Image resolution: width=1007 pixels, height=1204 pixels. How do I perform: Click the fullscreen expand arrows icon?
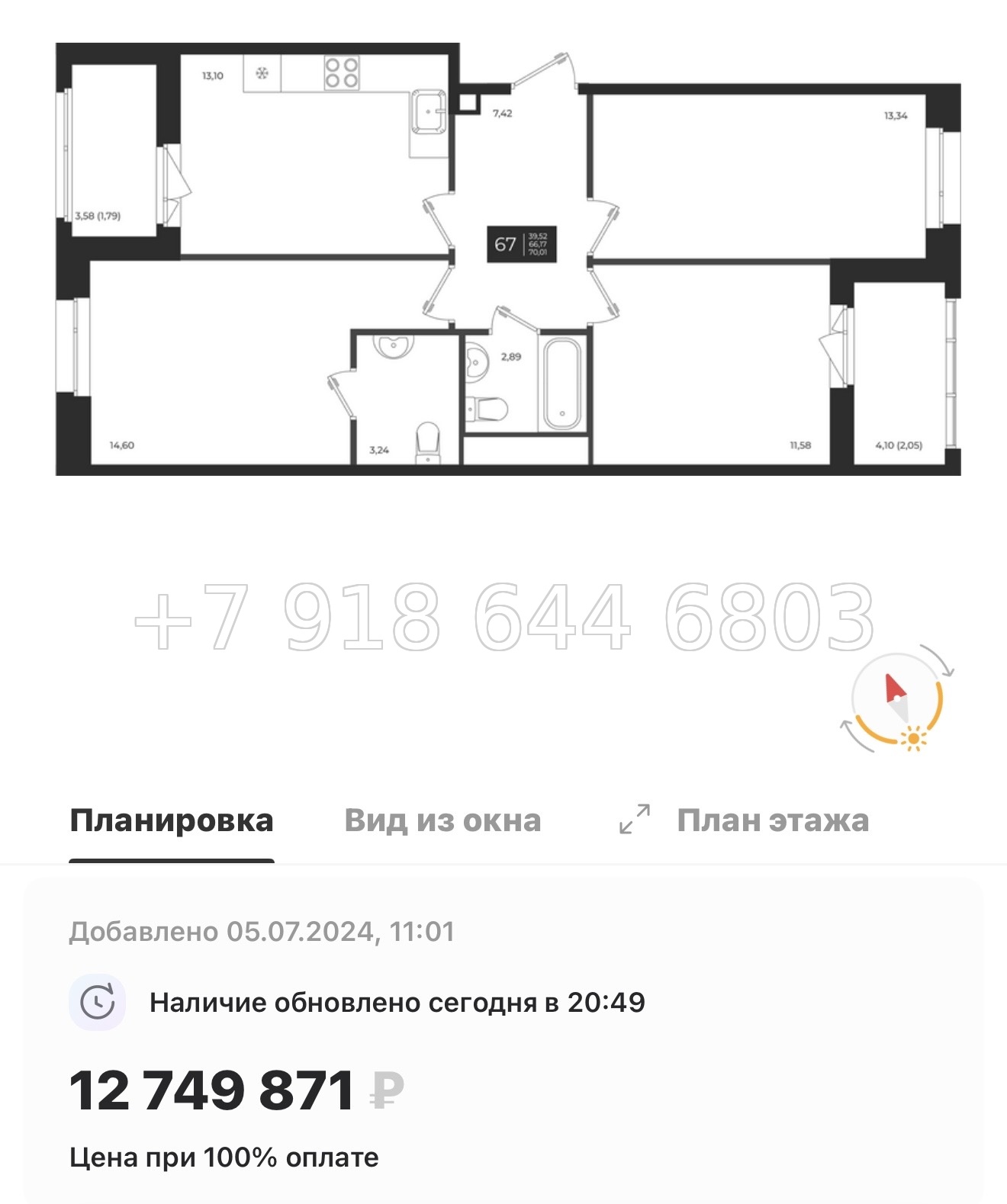pos(632,820)
